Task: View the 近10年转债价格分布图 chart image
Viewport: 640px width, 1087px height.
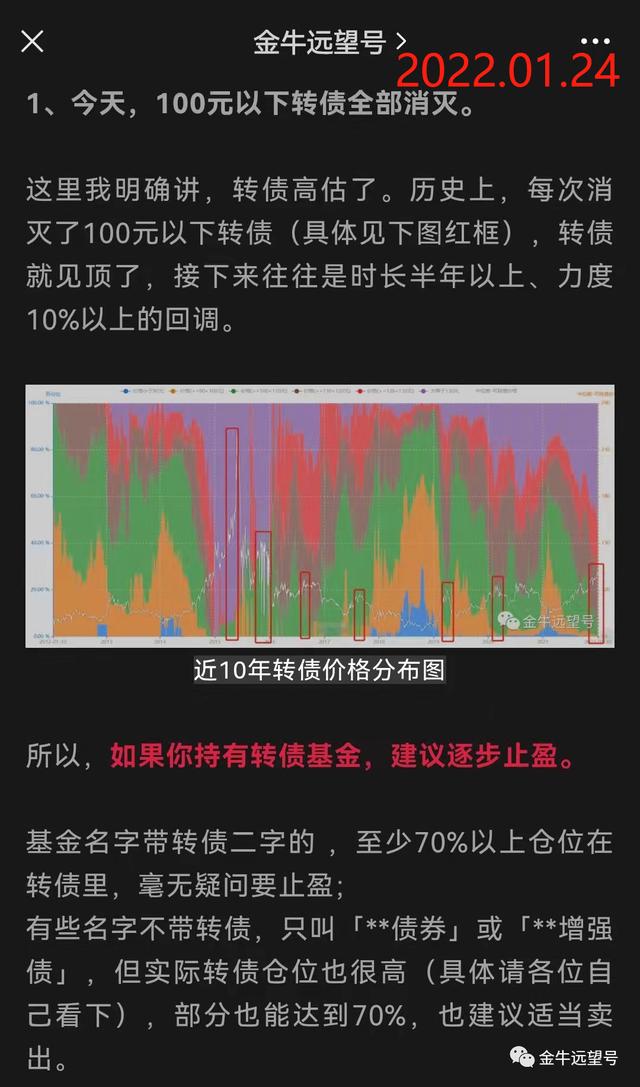Action: click(x=320, y=516)
